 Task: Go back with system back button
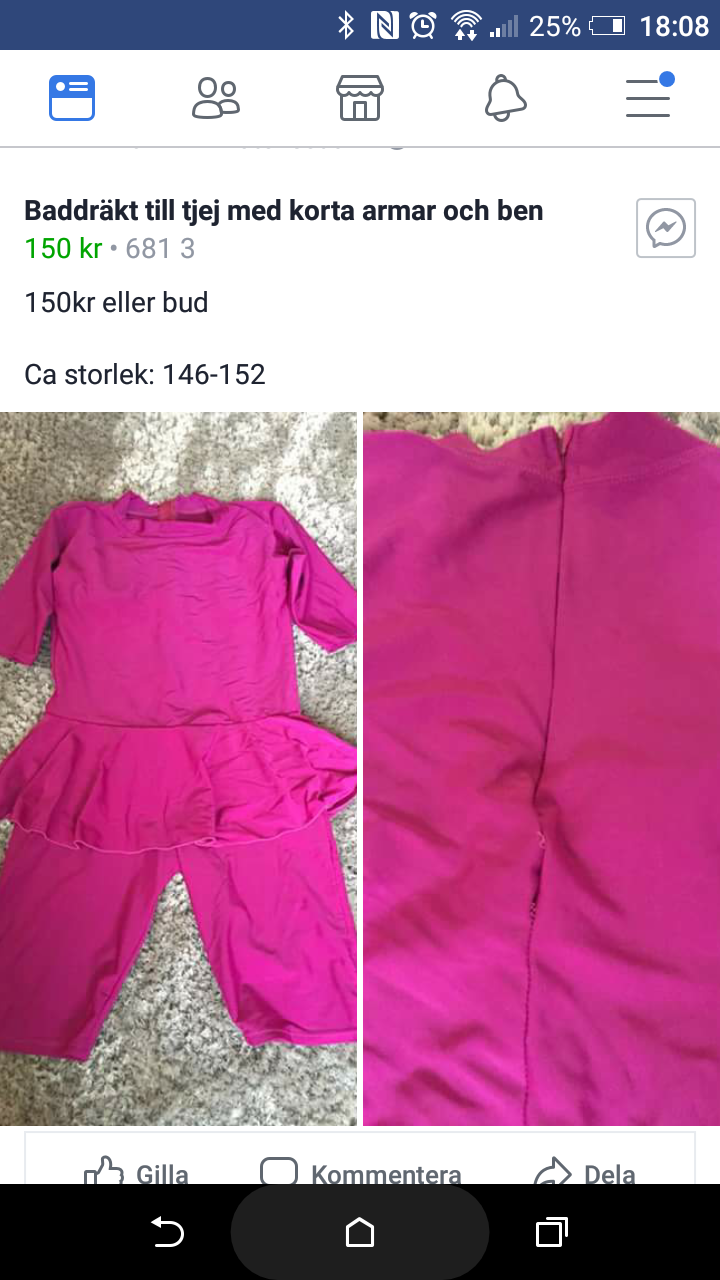167,1233
